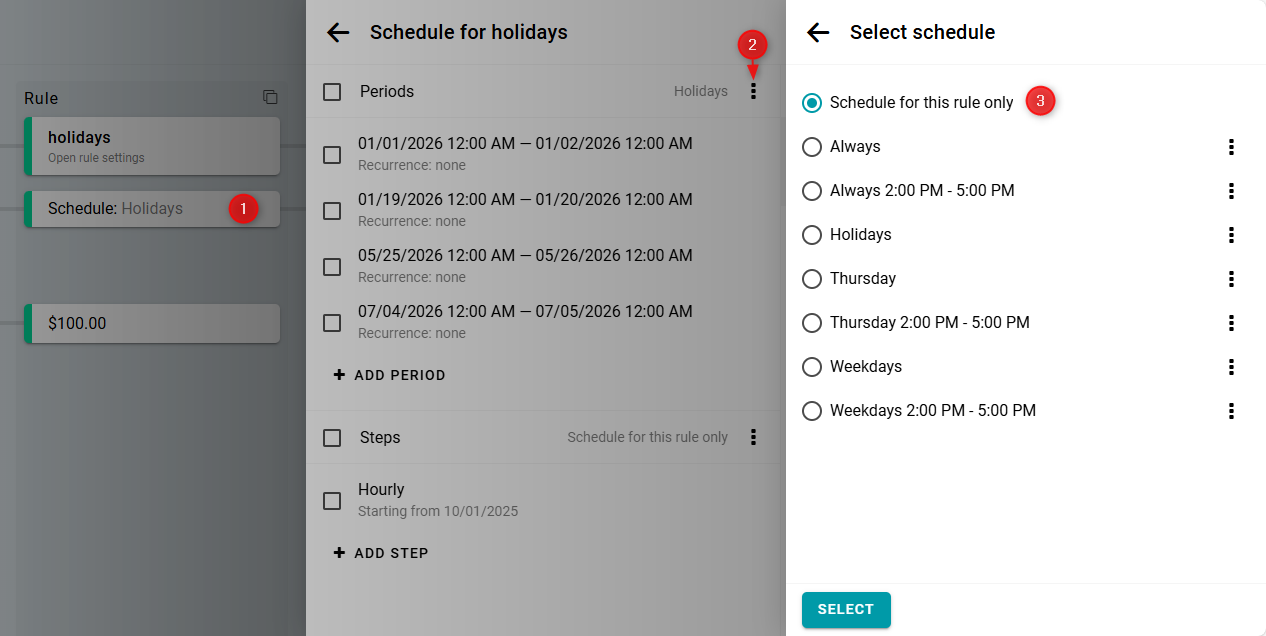Go back from Select schedule panel

click(818, 32)
